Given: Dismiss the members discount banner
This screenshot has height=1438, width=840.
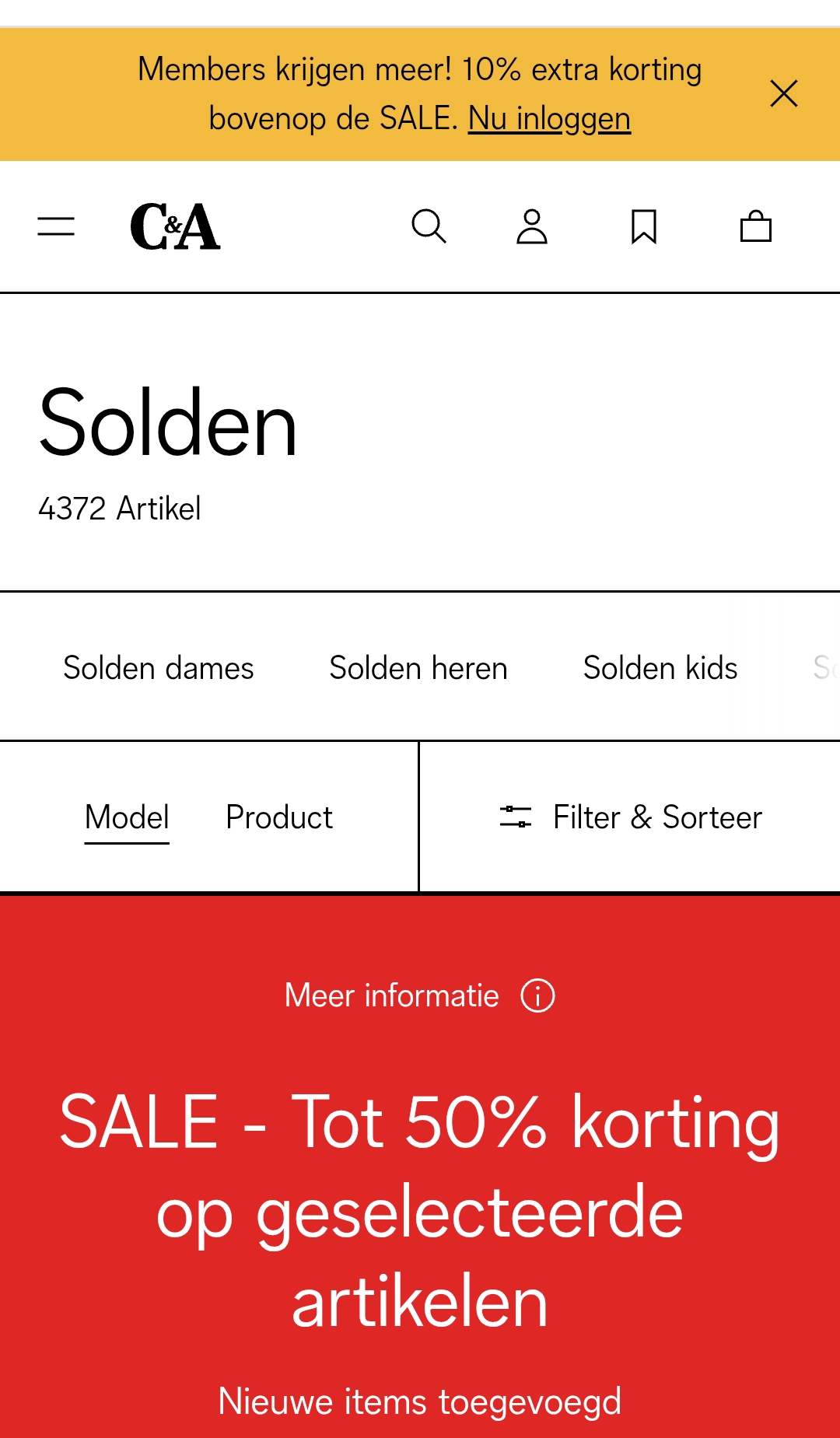Looking at the screenshot, I should (783, 93).
